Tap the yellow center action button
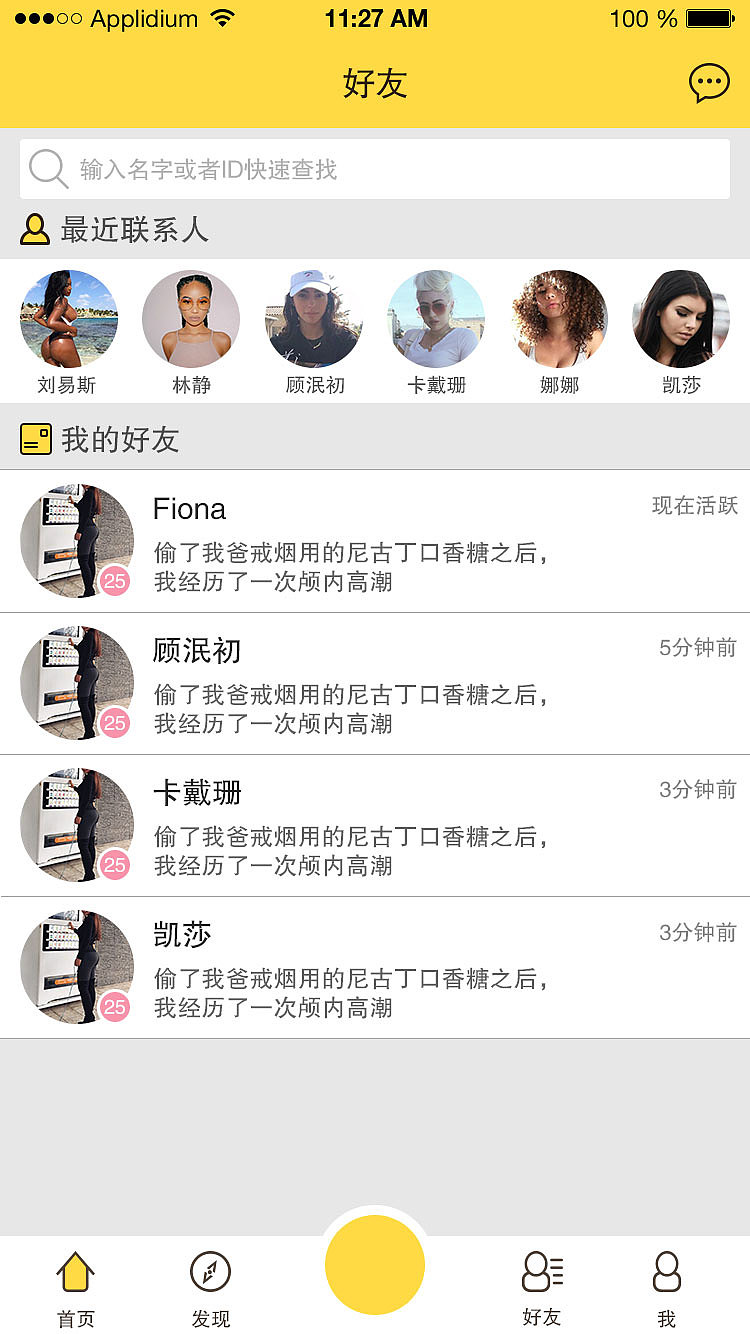 (375, 1264)
